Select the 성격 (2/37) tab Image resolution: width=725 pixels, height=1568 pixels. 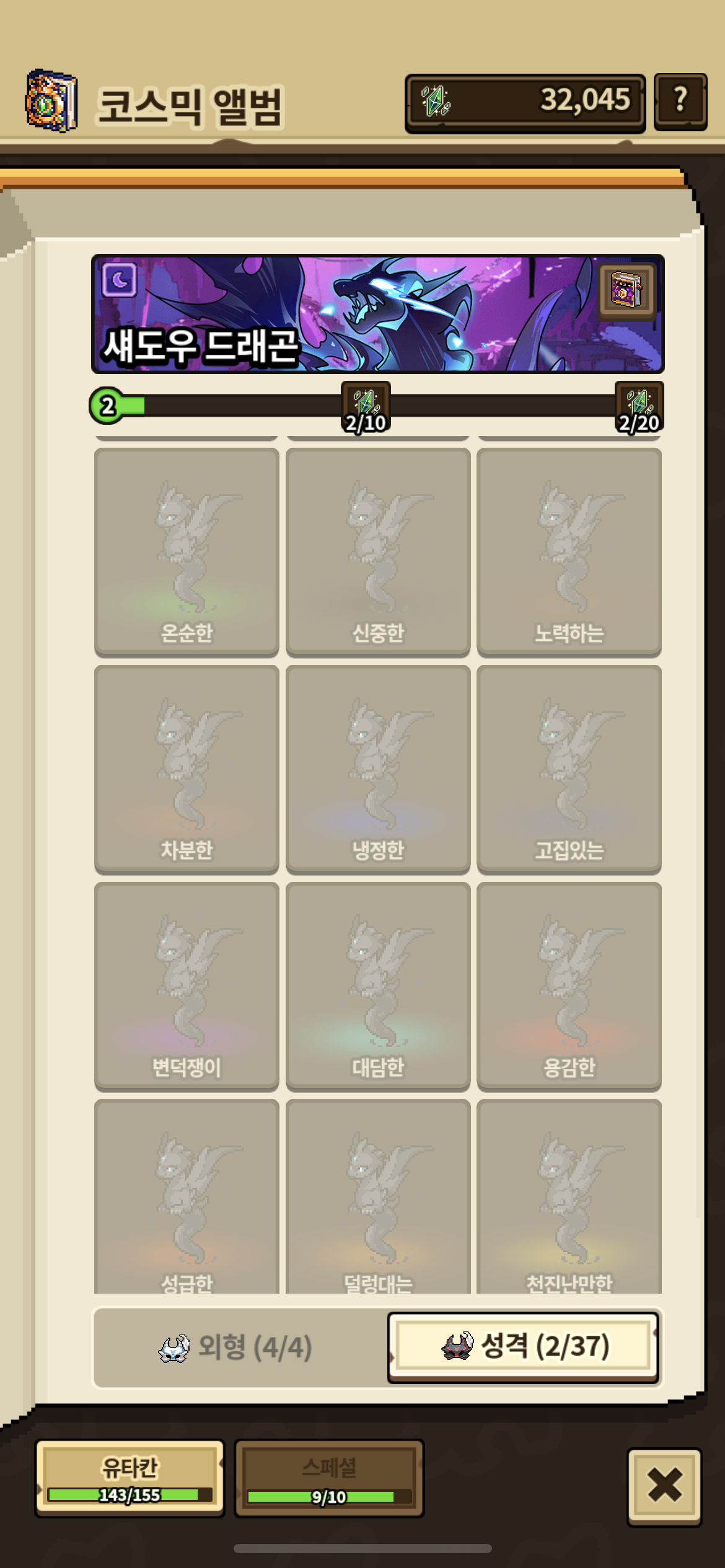[523, 1346]
